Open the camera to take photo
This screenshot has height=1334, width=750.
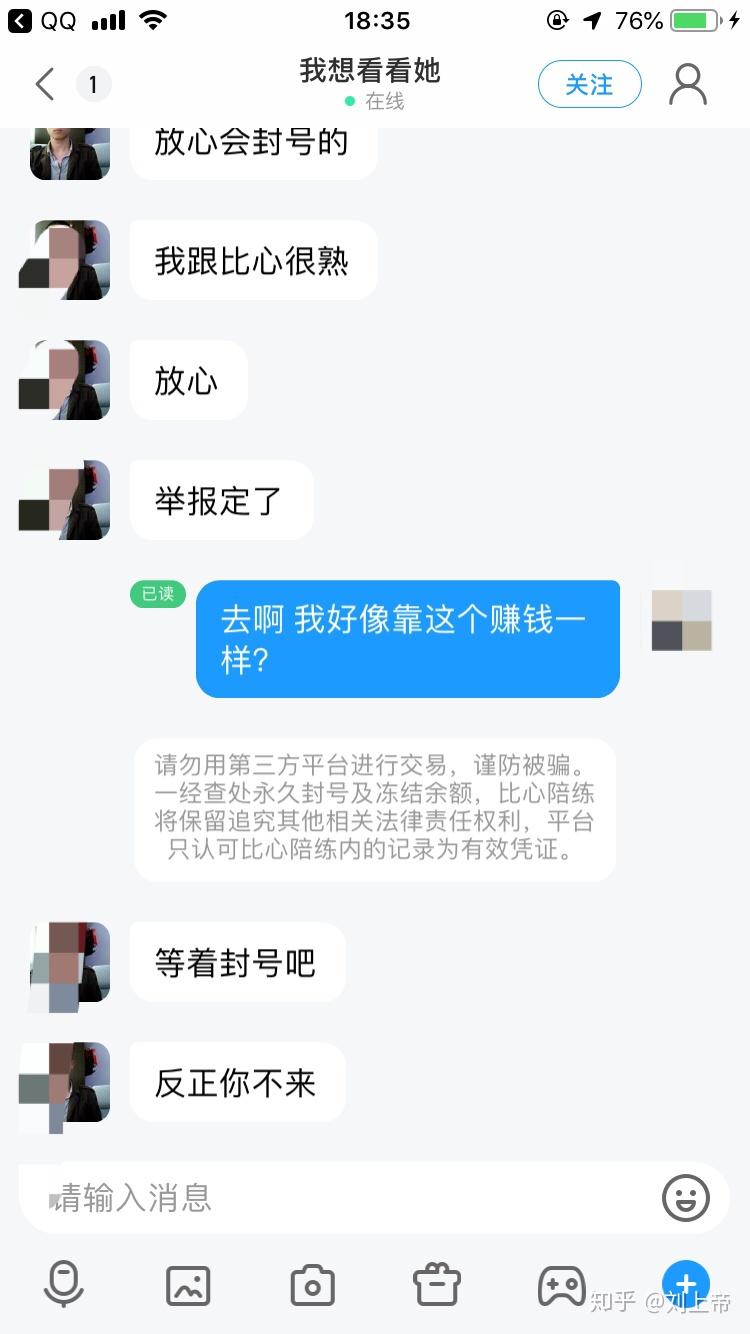point(312,1285)
